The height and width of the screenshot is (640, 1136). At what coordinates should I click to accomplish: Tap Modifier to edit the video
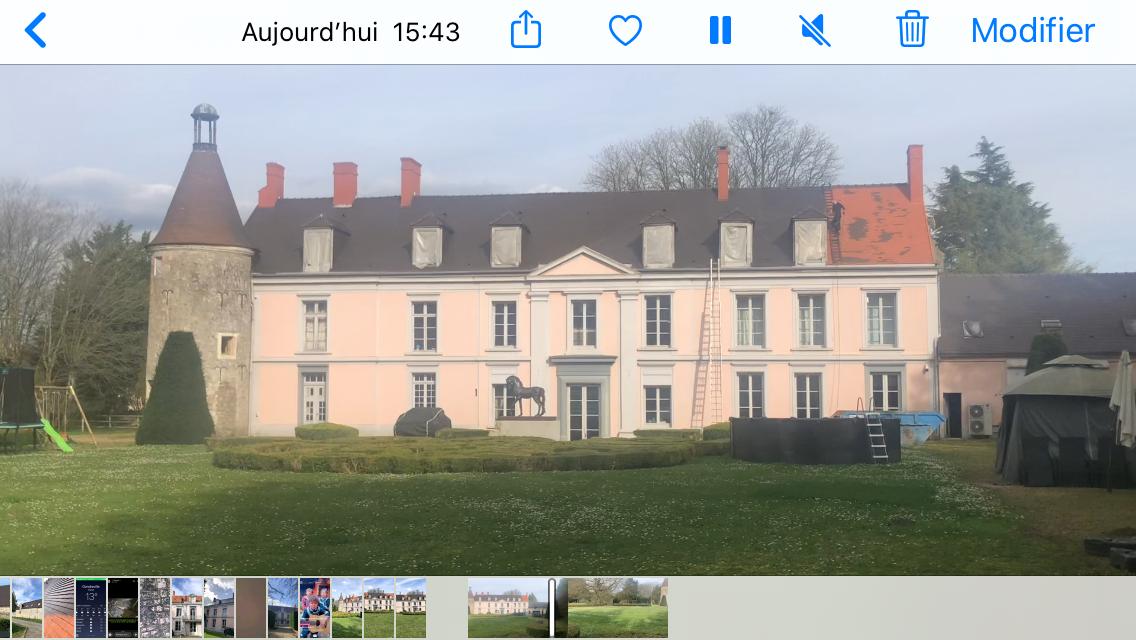pyautogui.click(x=1032, y=30)
